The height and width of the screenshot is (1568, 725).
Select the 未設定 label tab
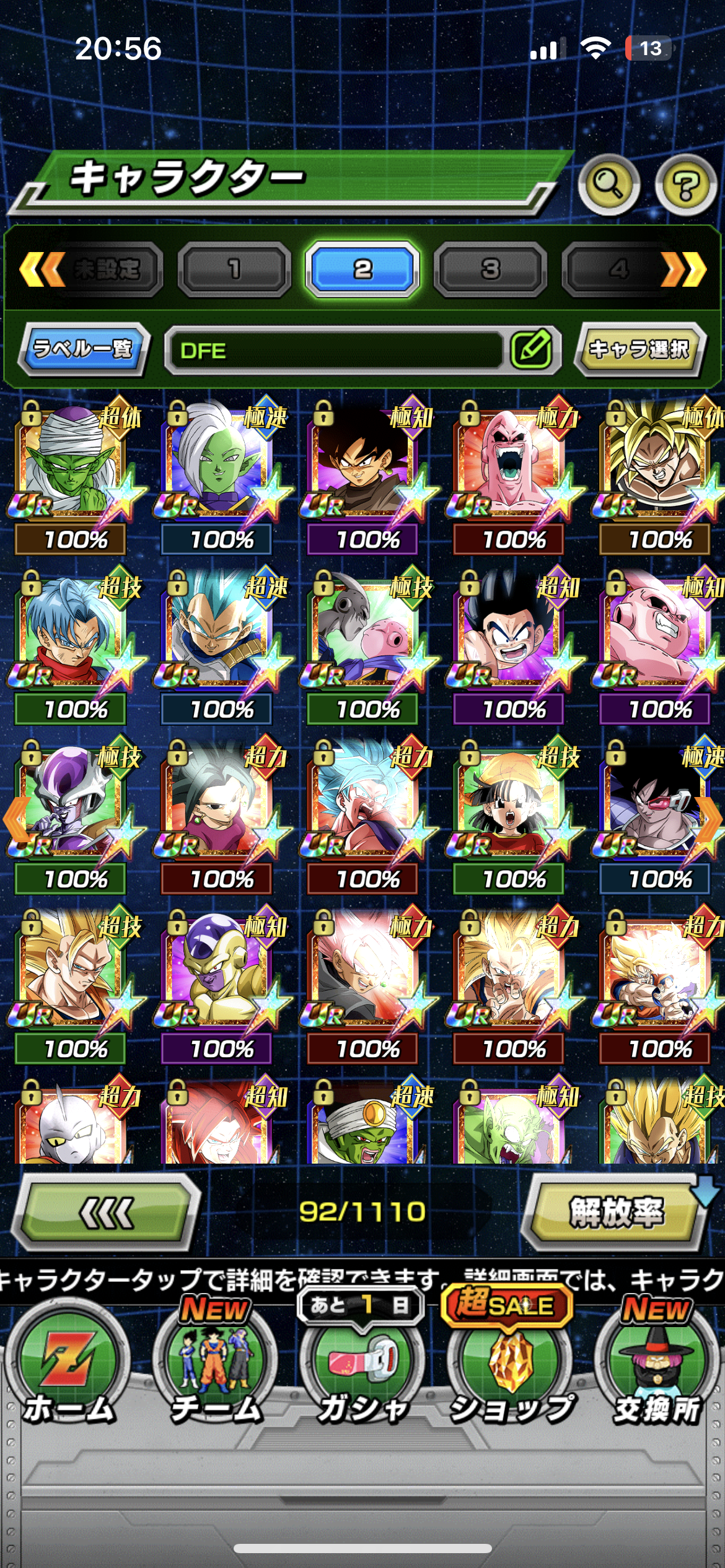pos(107,269)
